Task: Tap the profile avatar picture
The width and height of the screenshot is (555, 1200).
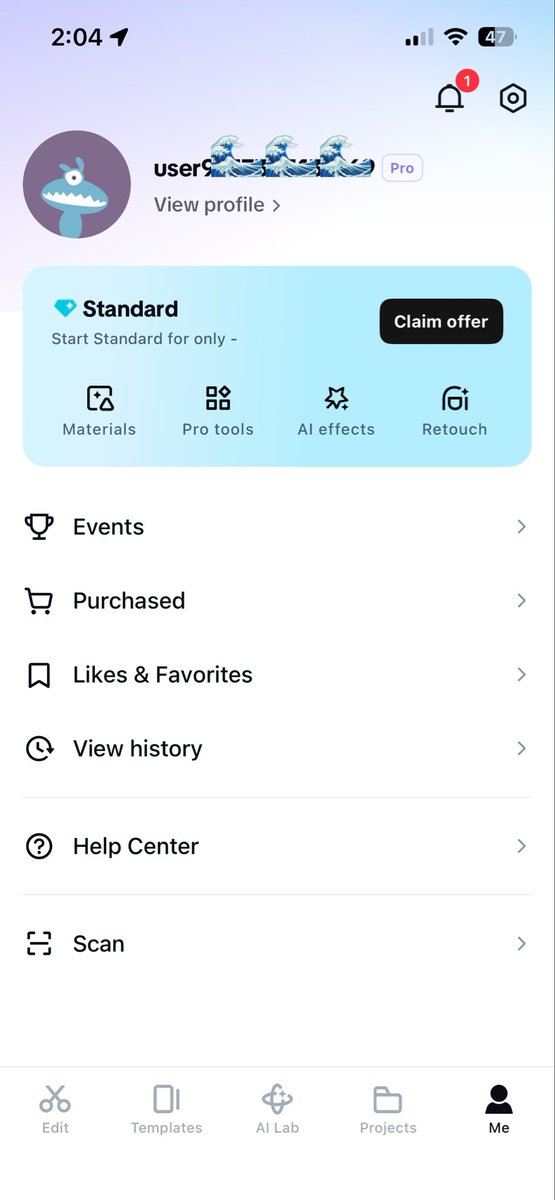Action: click(77, 184)
